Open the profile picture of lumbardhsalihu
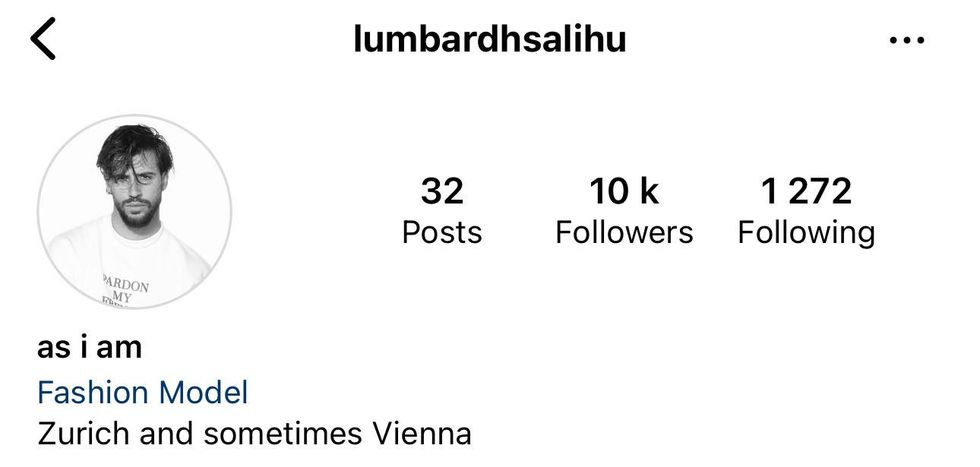This screenshot has height=467, width=980. tap(135, 211)
